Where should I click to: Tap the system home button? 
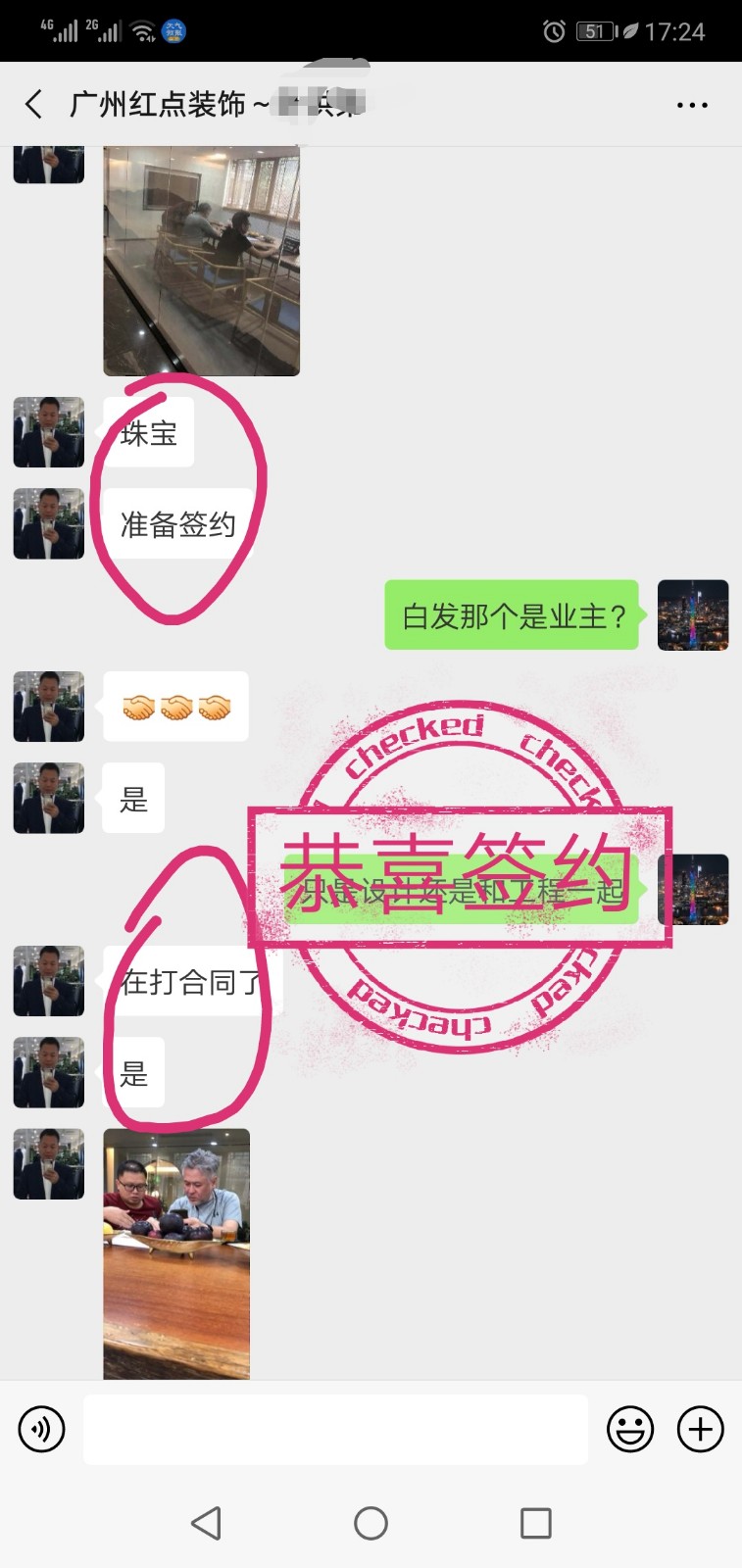click(x=371, y=1523)
